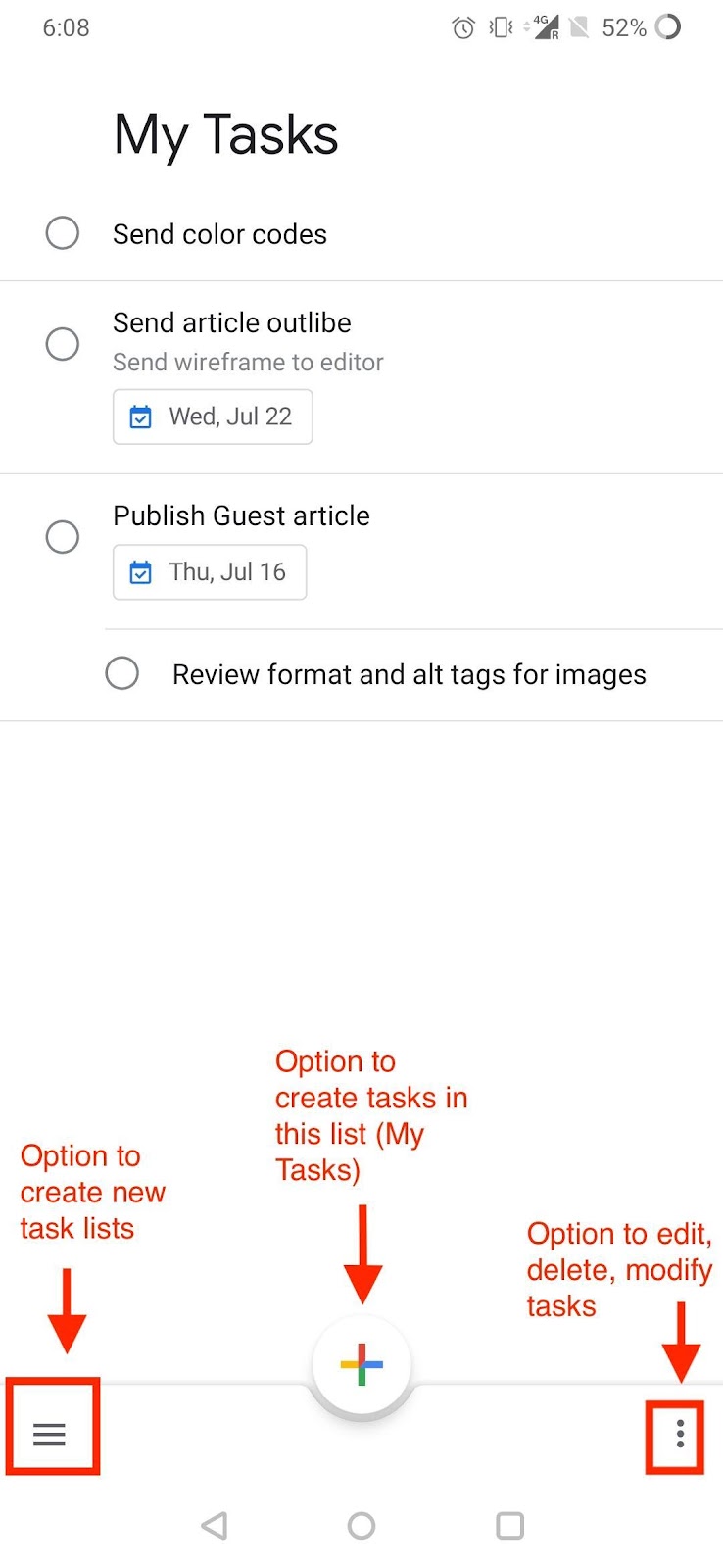The width and height of the screenshot is (723, 1568).
Task: Open recent apps from navigation bar
Action: (x=509, y=1525)
